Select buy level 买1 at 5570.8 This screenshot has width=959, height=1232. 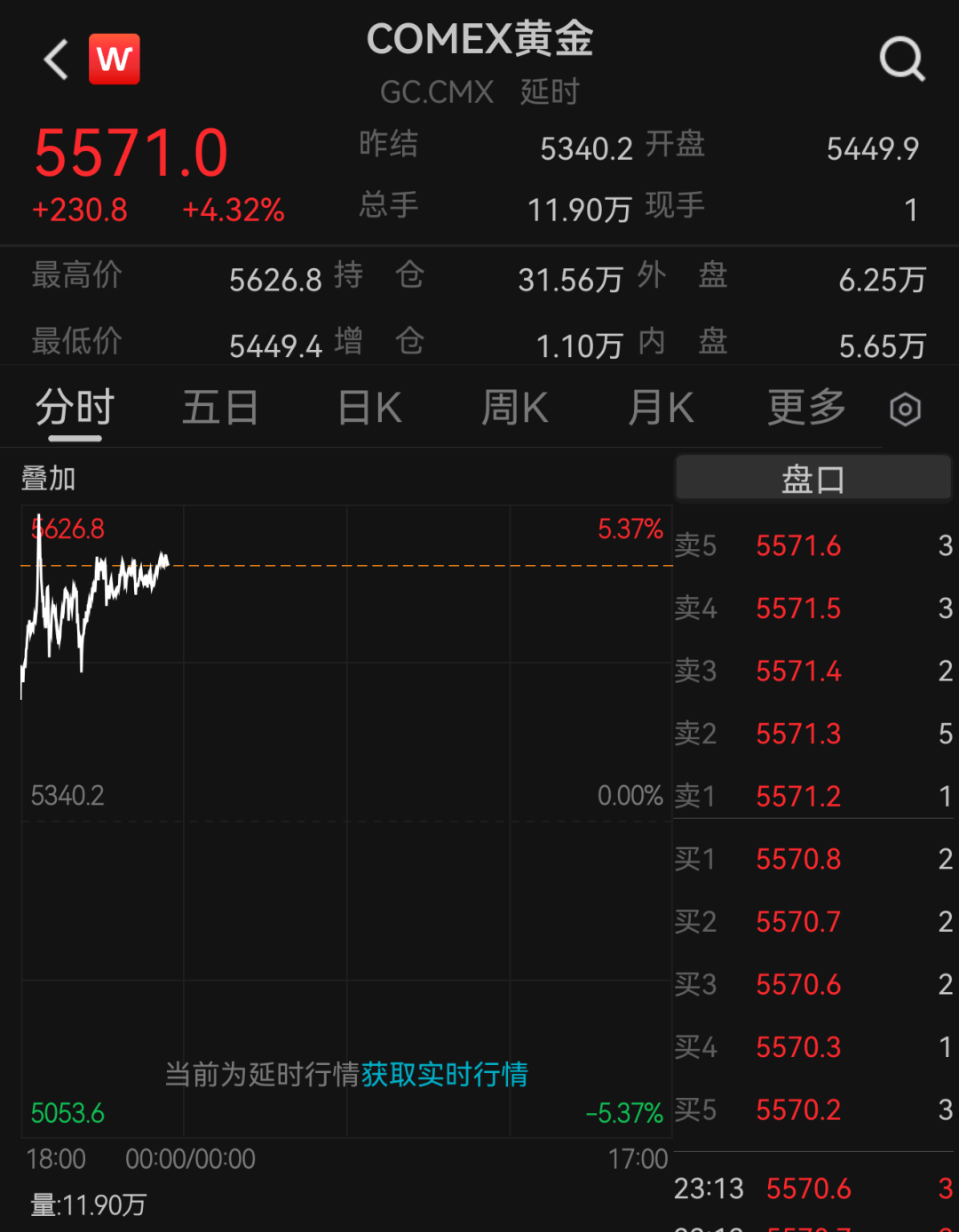point(798,859)
